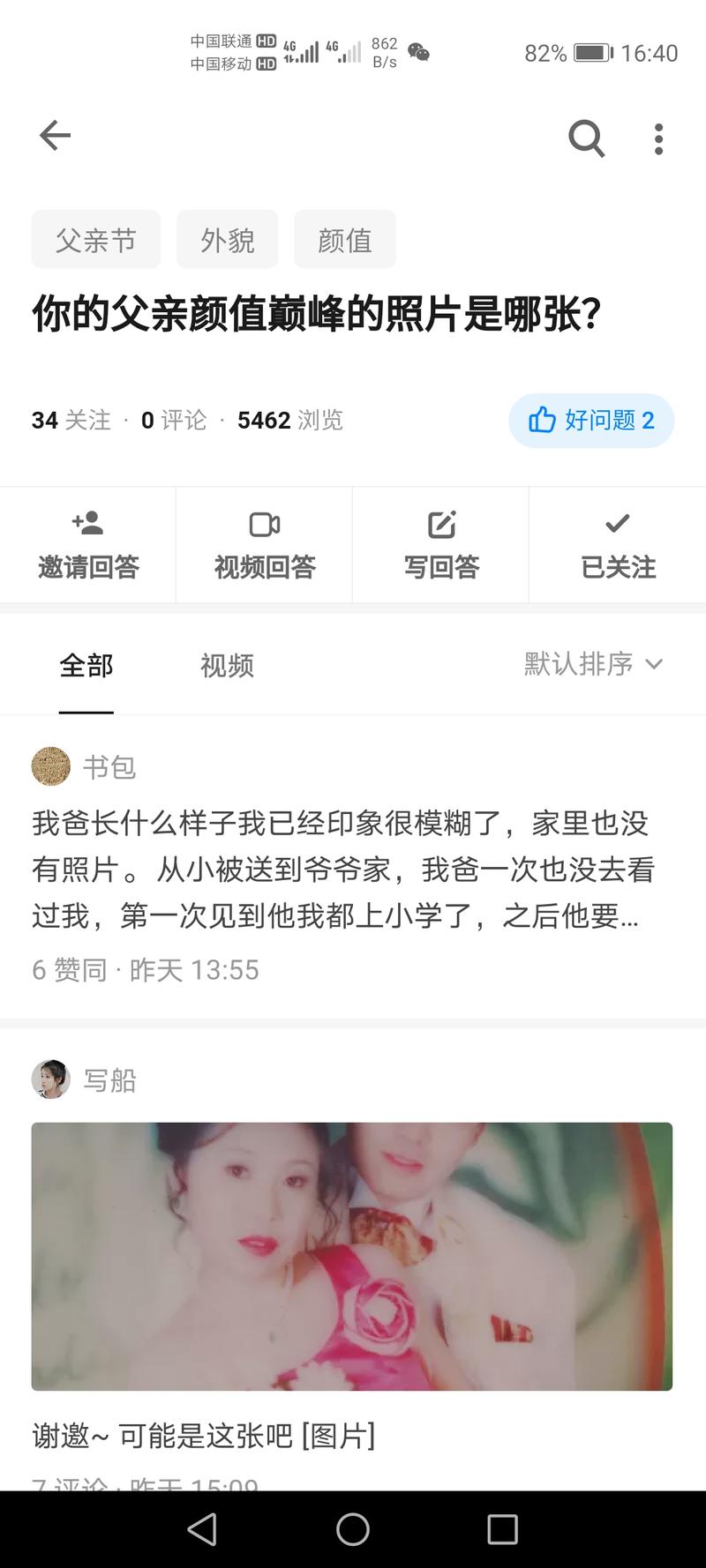Tap the video answer camera icon
This screenshot has height=1568, width=706.
point(264,522)
